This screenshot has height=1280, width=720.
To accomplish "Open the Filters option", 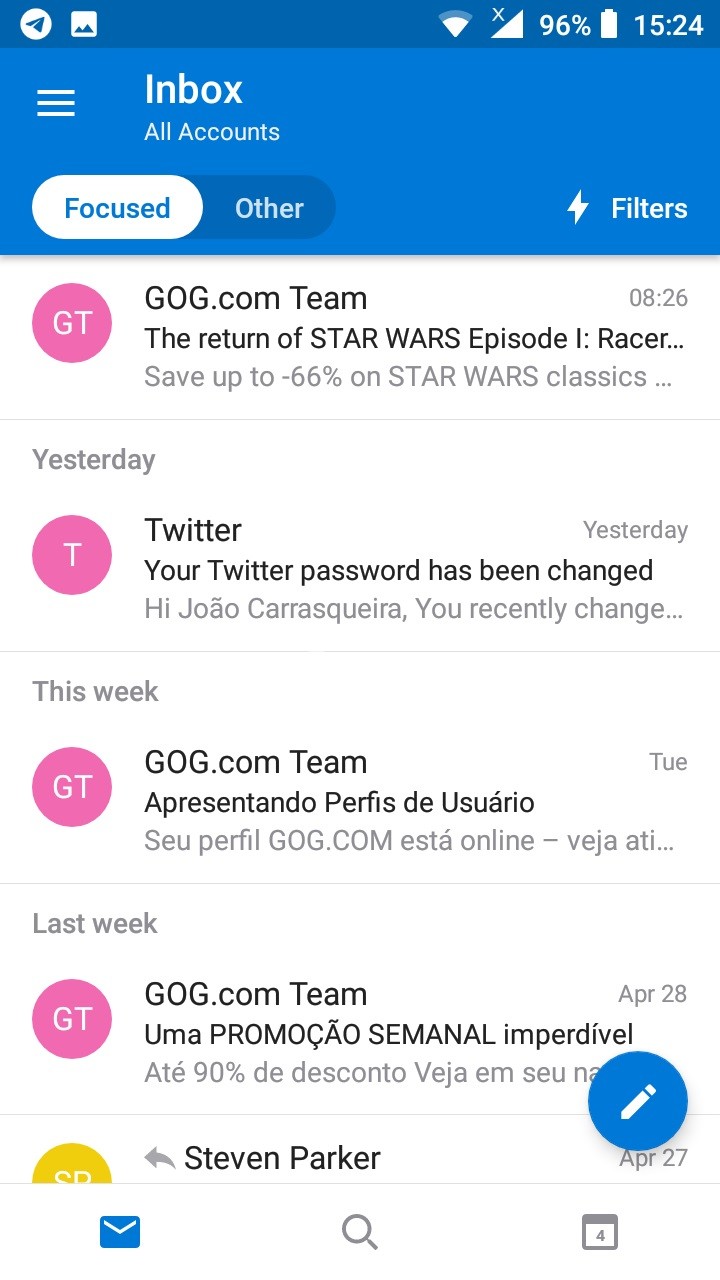I will tap(627, 208).
